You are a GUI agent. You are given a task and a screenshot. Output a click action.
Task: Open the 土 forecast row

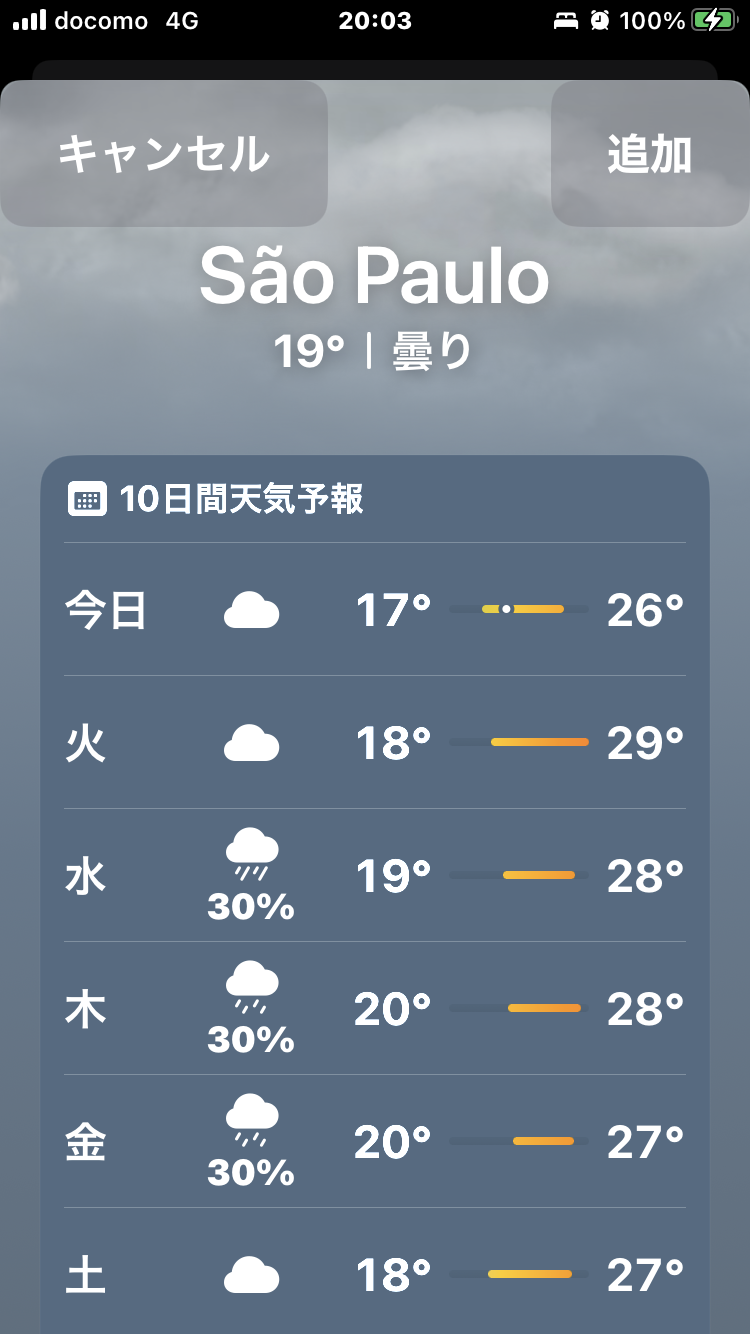[x=375, y=1275]
